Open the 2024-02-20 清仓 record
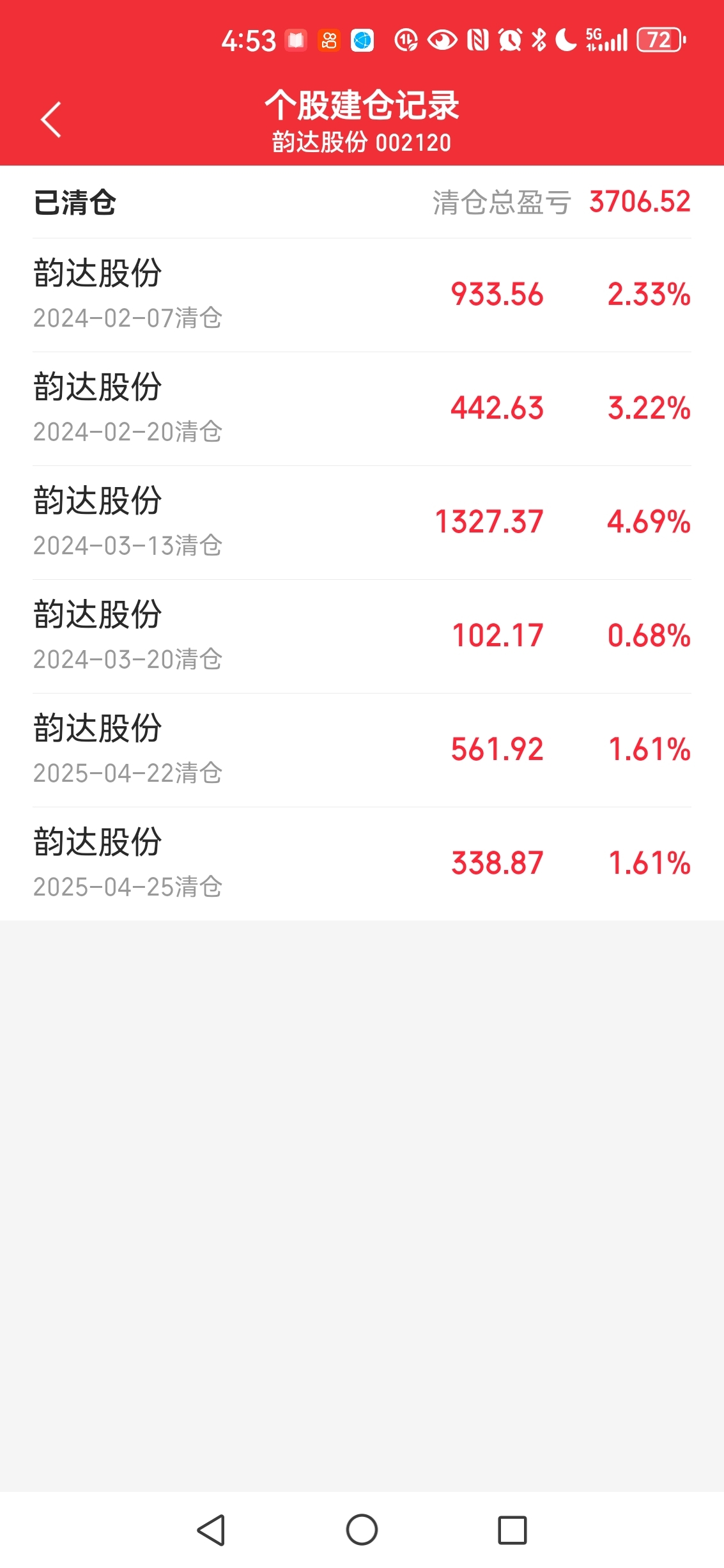 362,409
